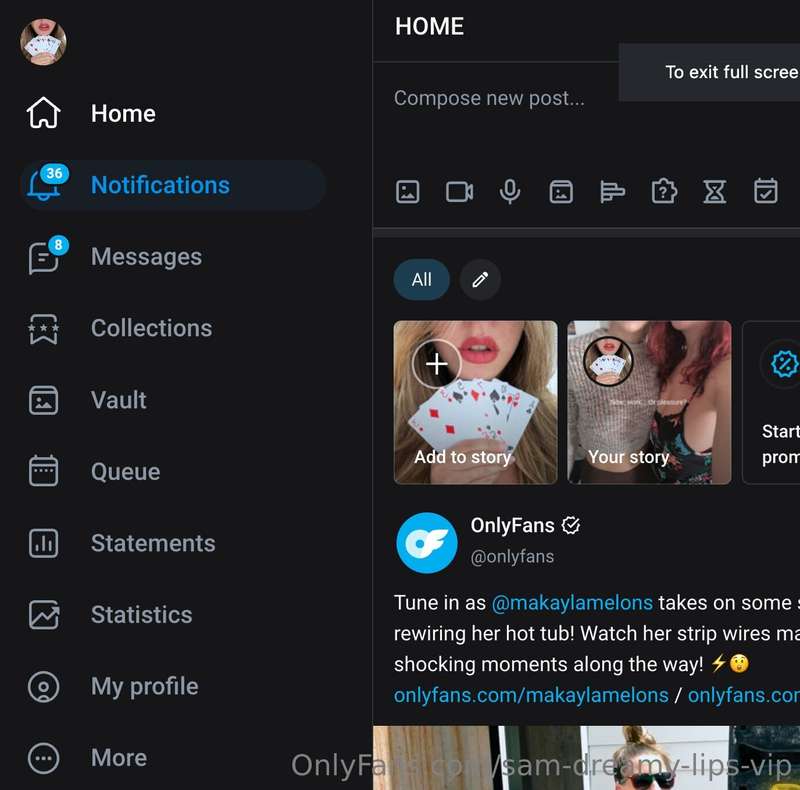800x790 pixels.
Task: Select the All filter chip
Action: [x=421, y=280]
